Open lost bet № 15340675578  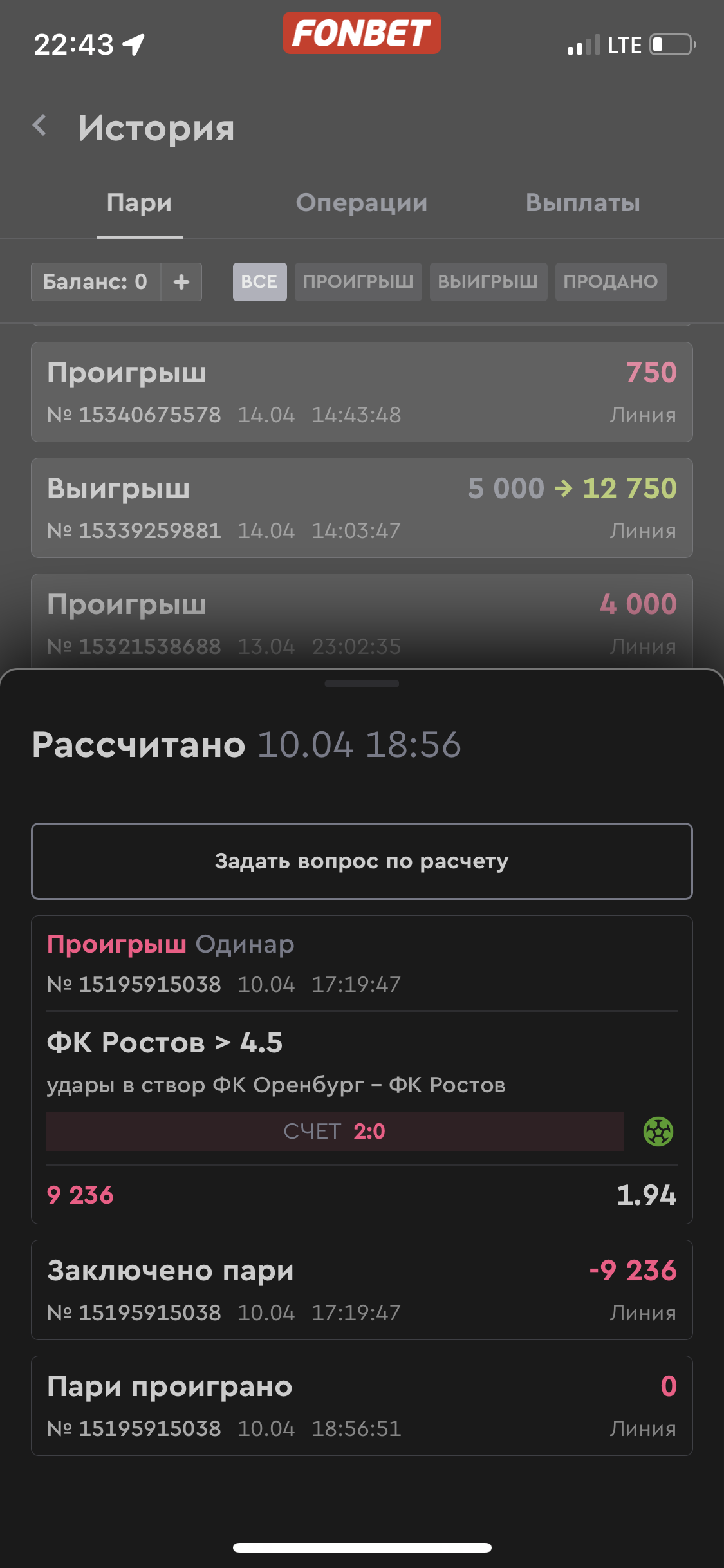tap(362, 392)
